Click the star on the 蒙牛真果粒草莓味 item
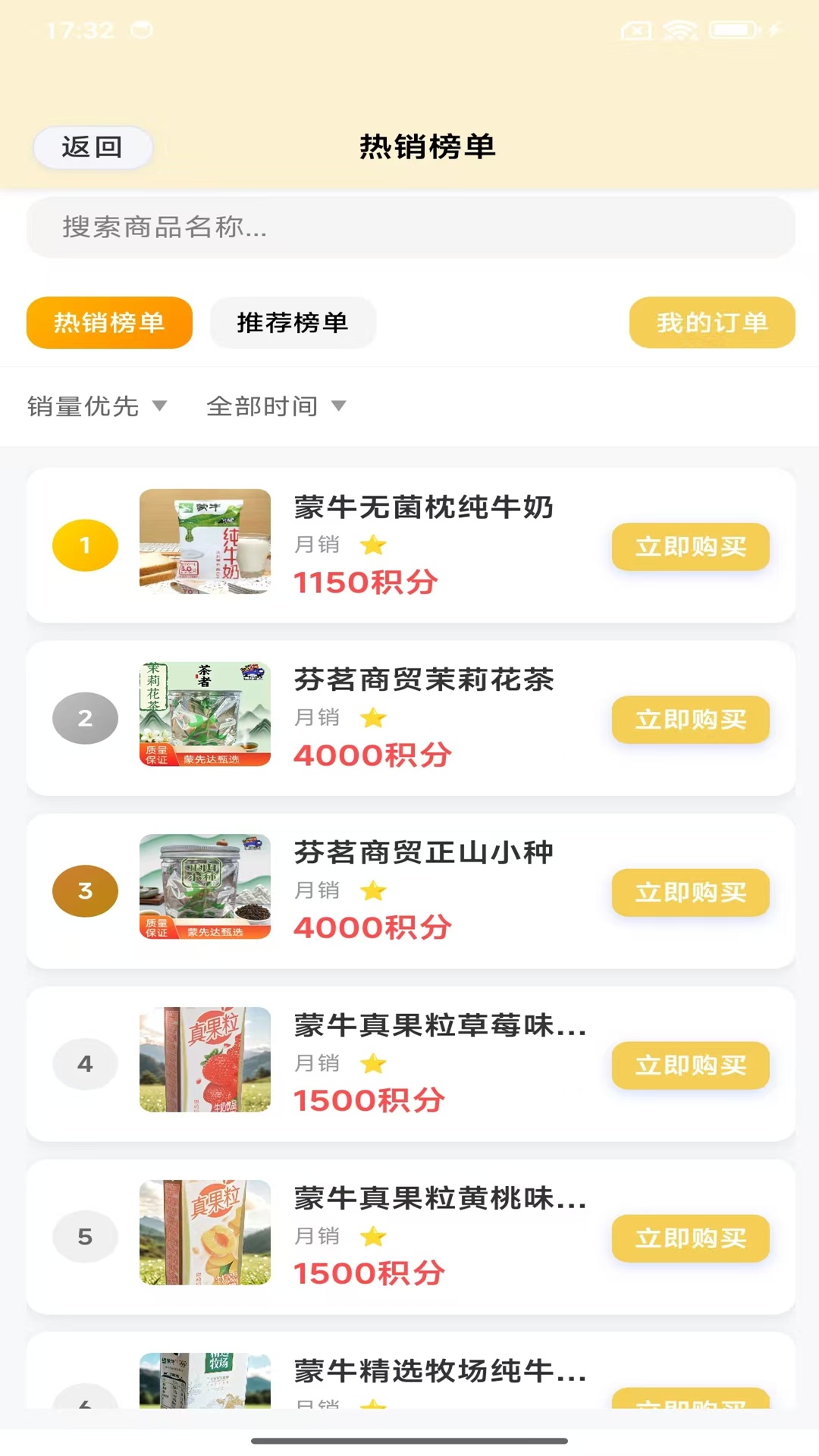The height and width of the screenshot is (1456, 819). coord(373,1064)
